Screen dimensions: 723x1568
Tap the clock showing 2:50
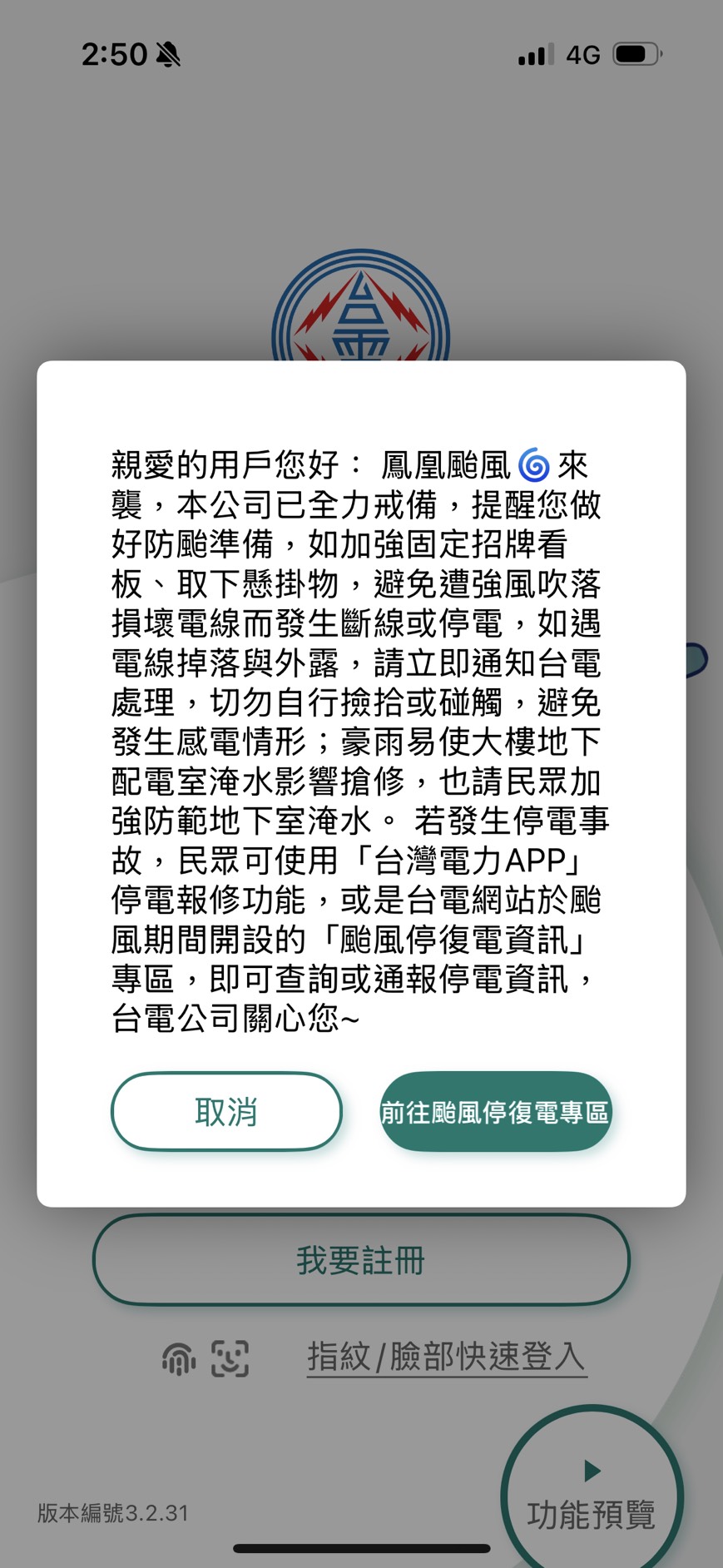click(115, 53)
